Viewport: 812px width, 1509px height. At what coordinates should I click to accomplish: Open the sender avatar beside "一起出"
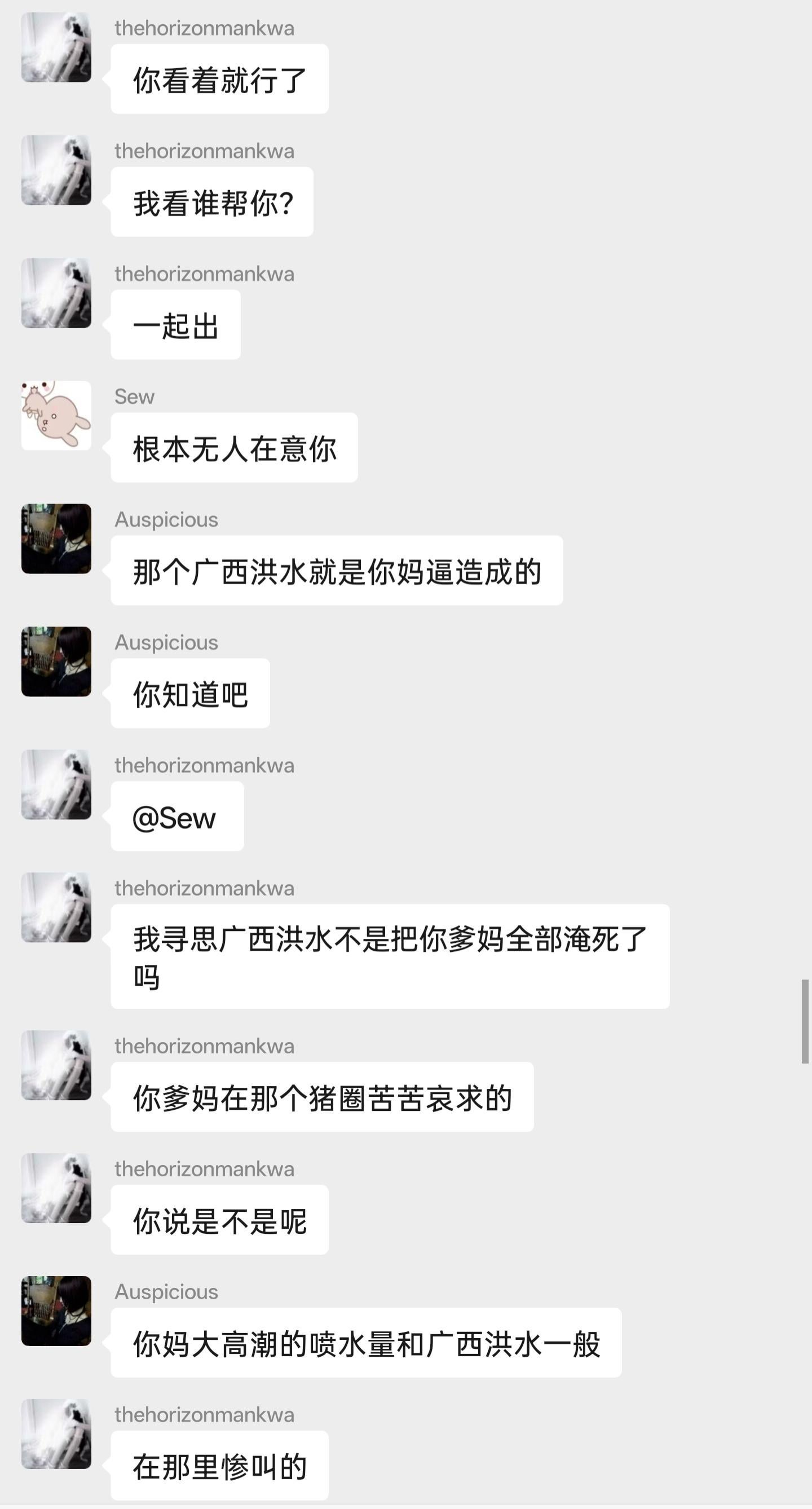click(x=56, y=293)
